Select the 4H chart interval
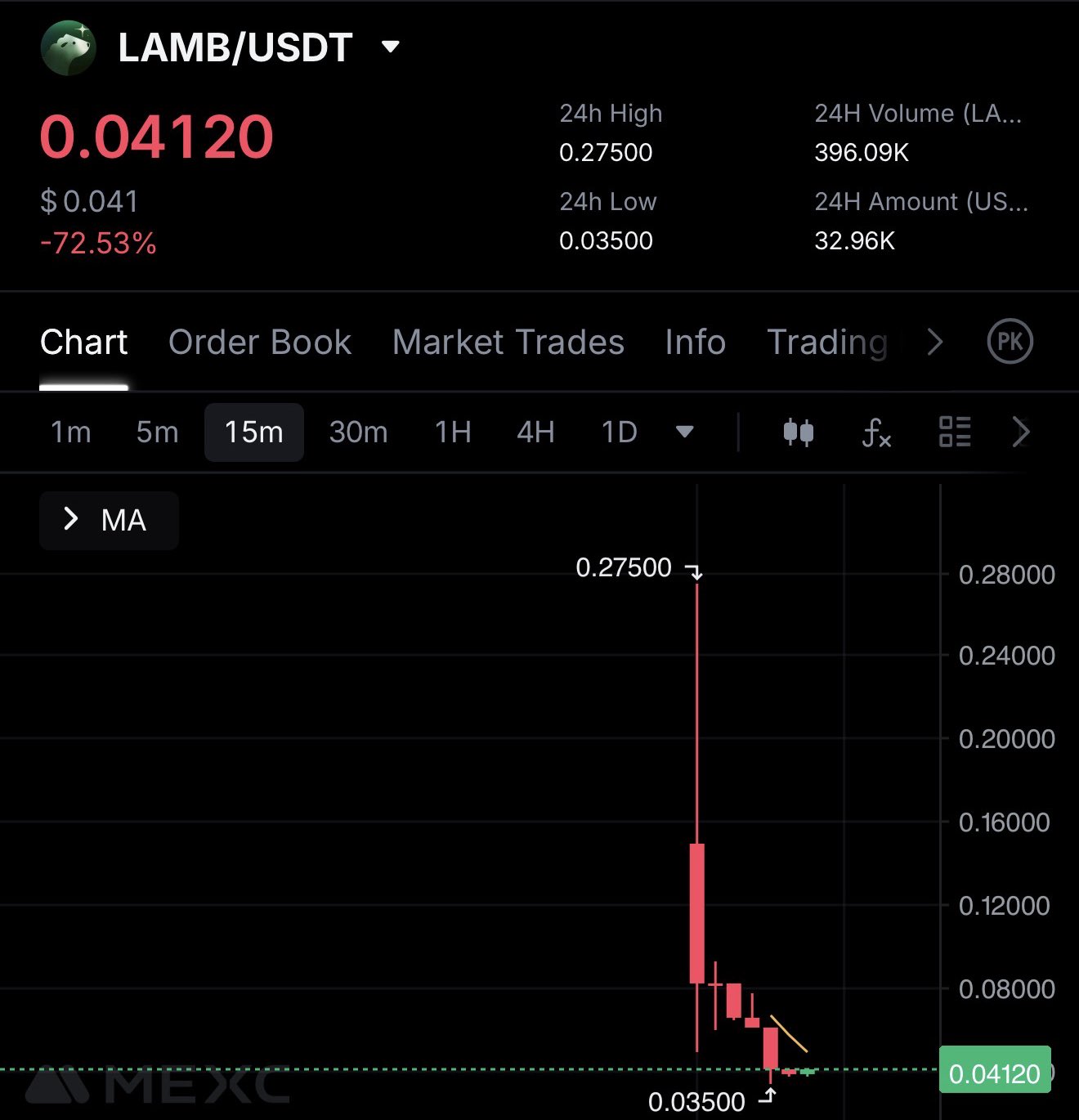This screenshot has height=1120, width=1079. tap(535, 432)
